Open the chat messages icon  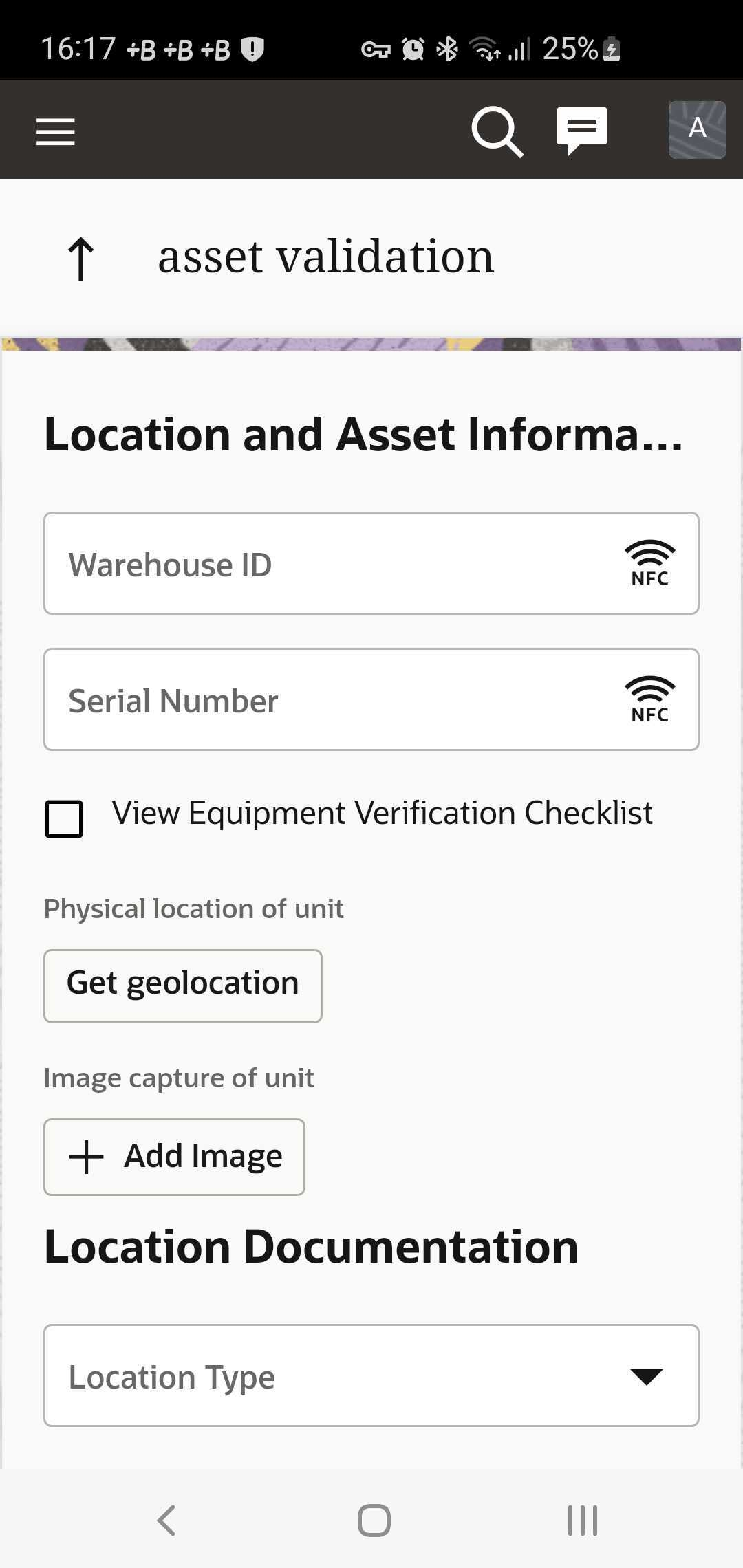(582, 130)
